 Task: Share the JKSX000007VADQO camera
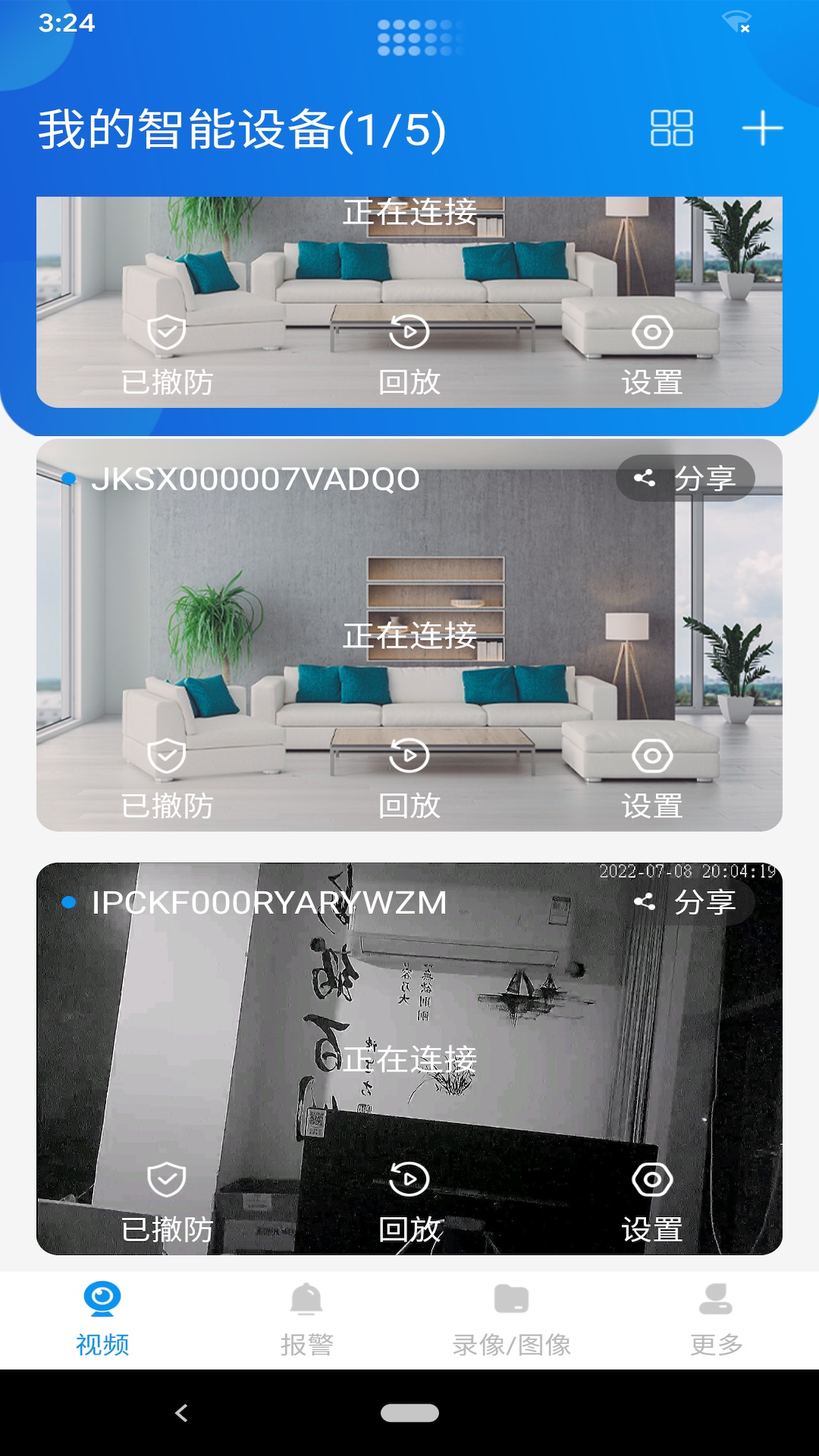pos(686,479)
